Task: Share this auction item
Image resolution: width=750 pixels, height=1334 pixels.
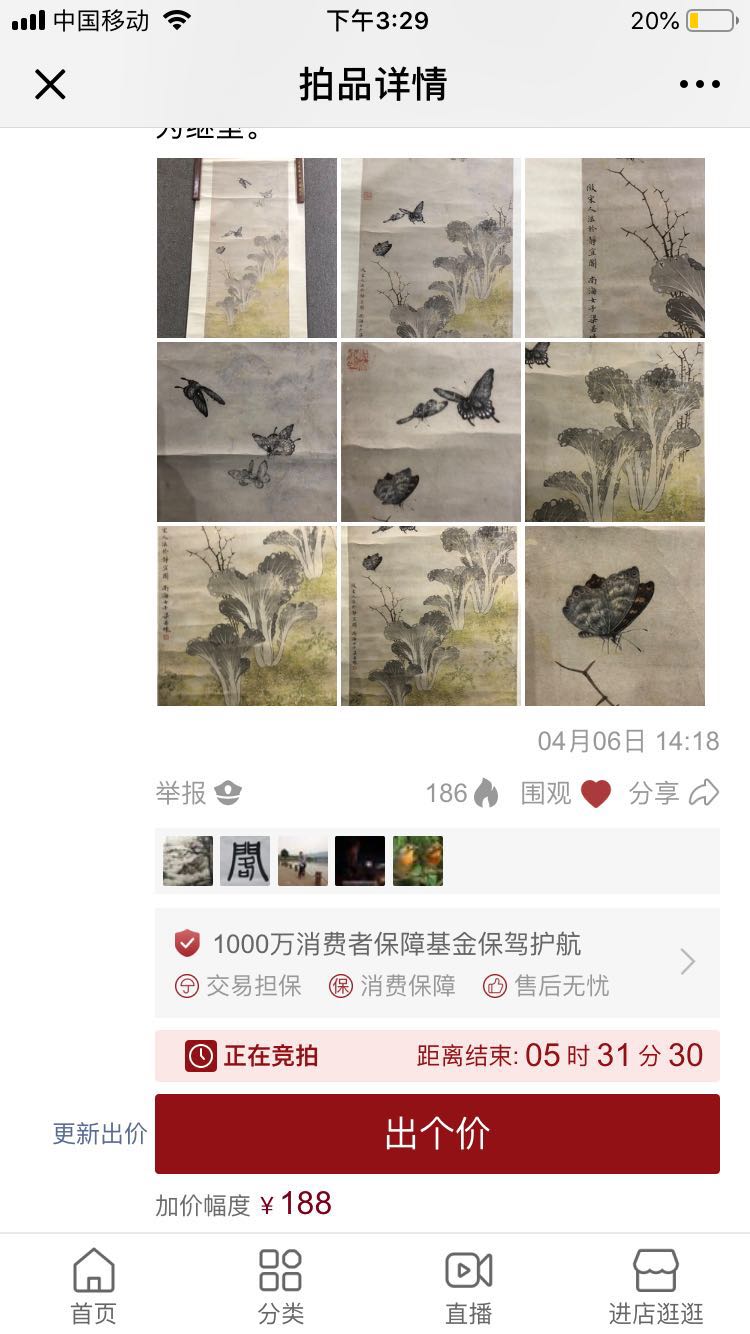Action: 674,793
